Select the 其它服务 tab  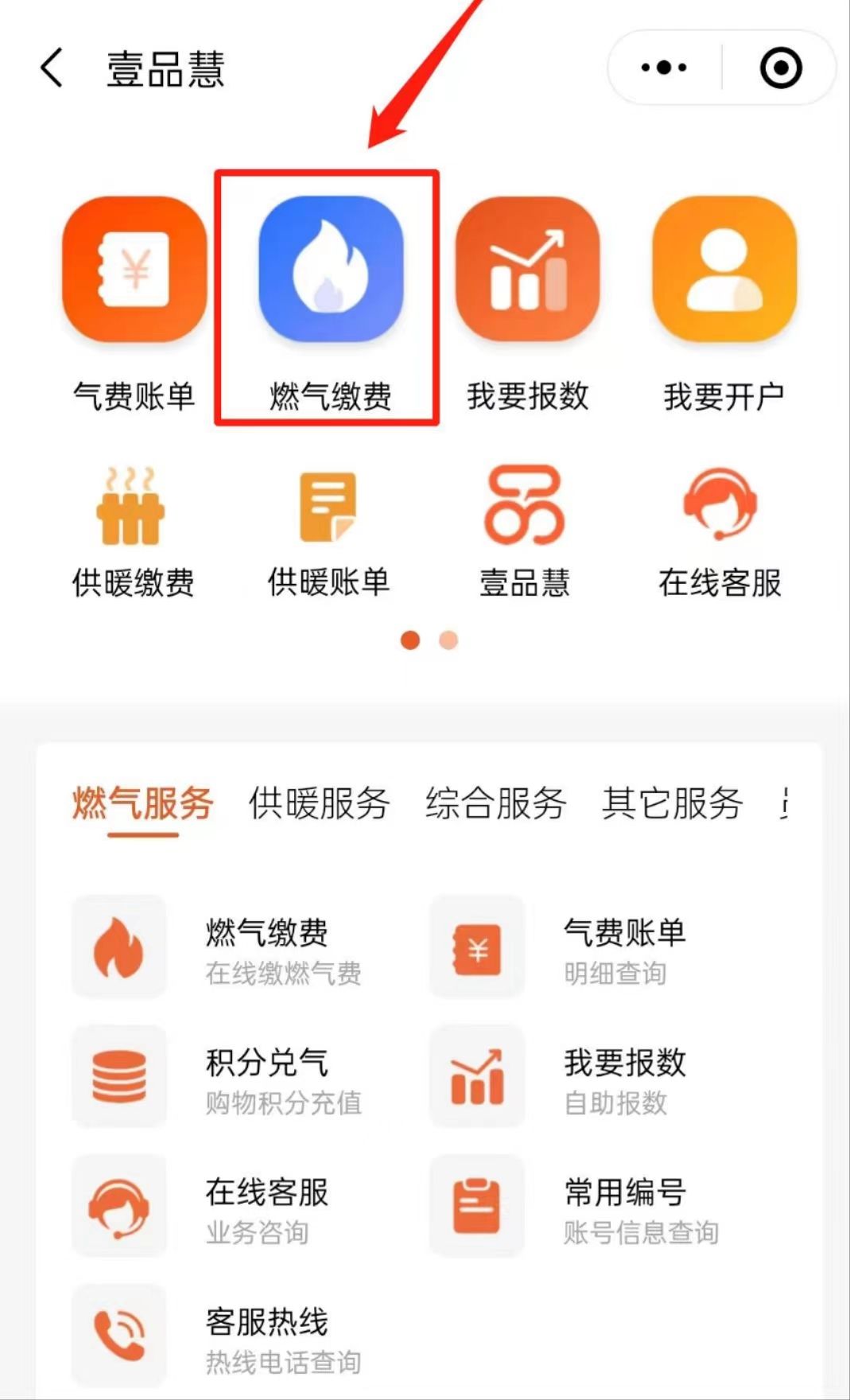coord(673,803)
